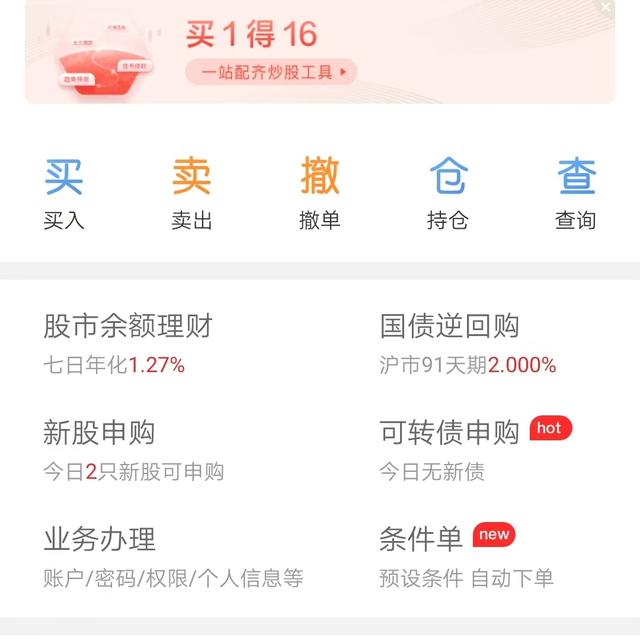Open the 查询 query page

pos(576,193)
